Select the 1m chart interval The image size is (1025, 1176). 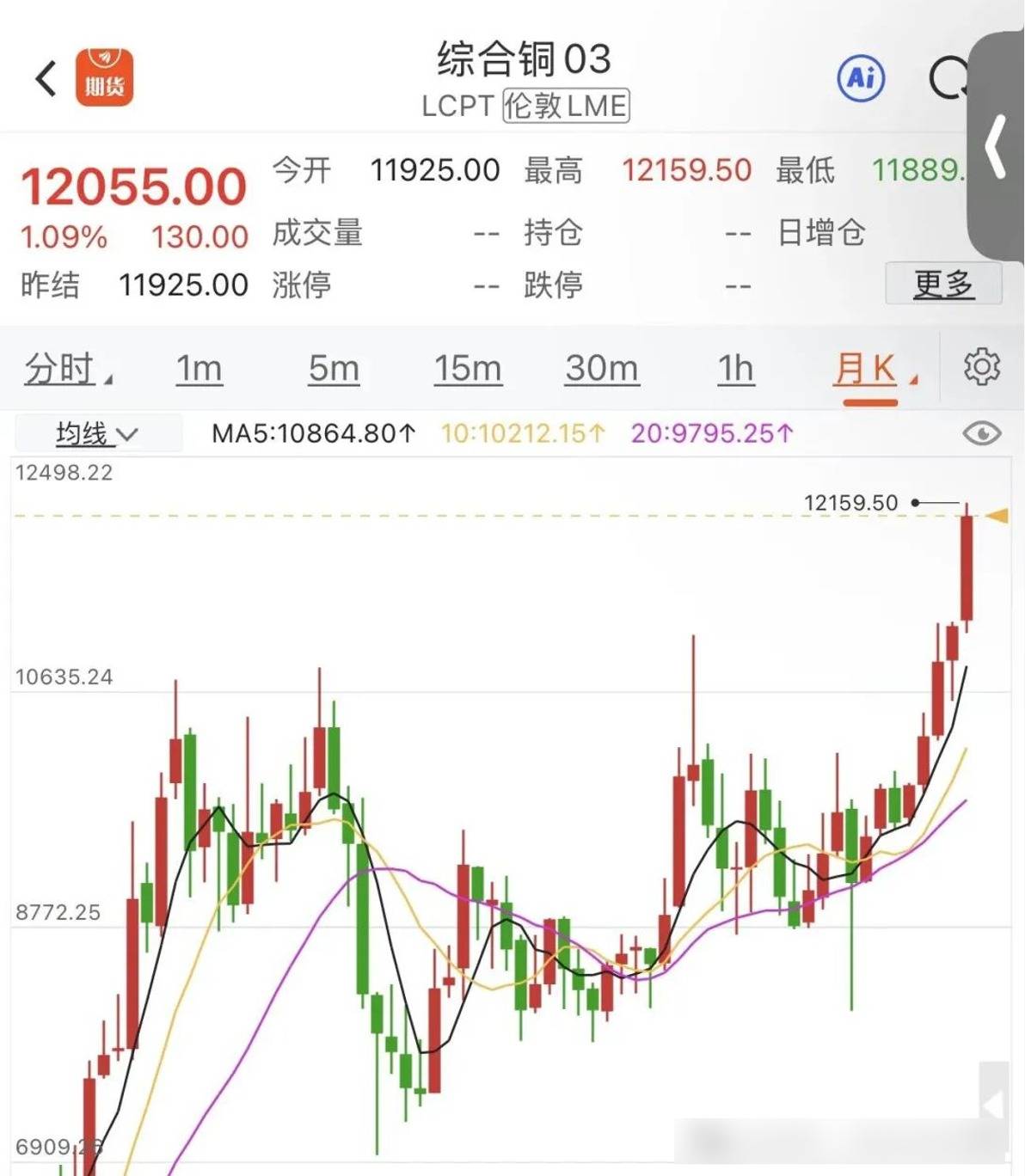pyautogui.click(x=199, y=369)
